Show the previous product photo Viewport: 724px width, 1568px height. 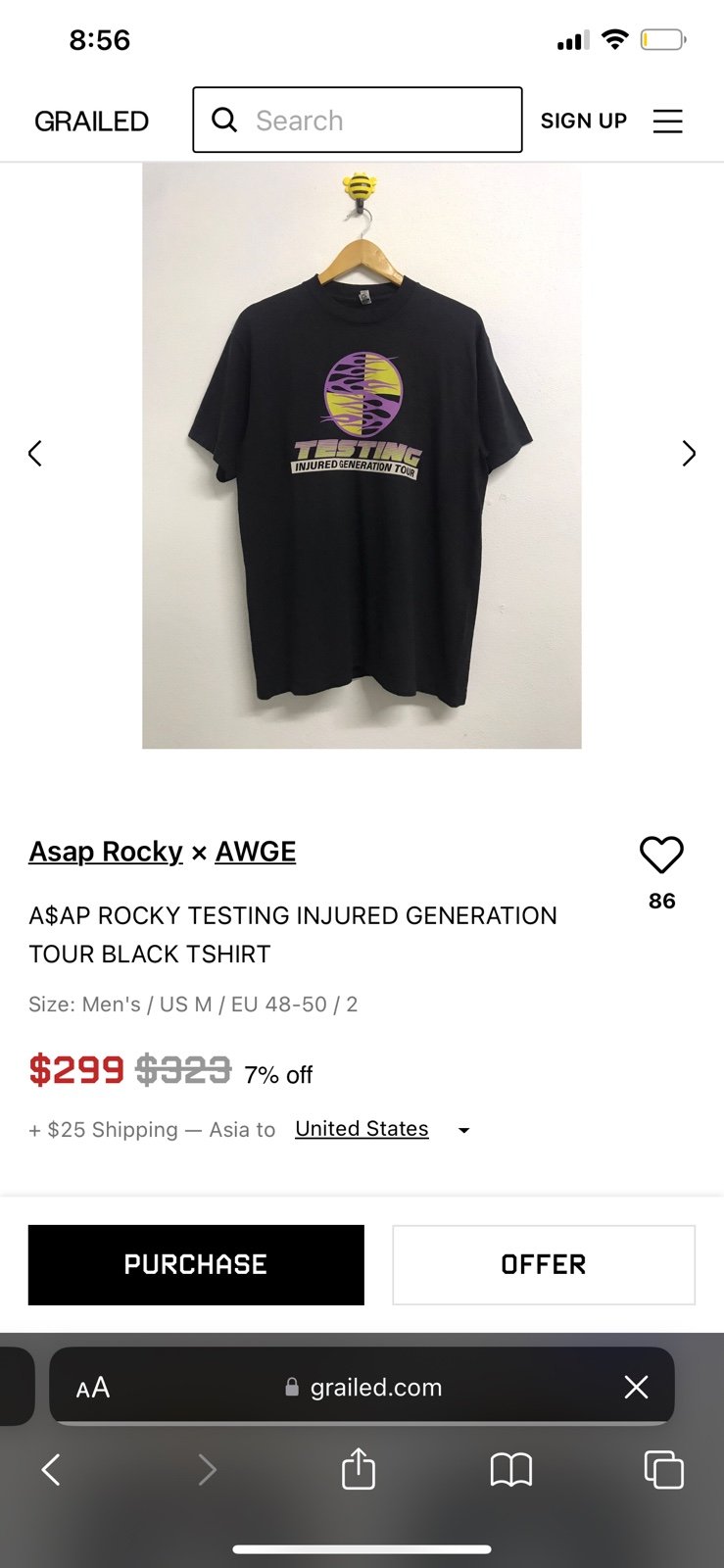tap(35, 453)
